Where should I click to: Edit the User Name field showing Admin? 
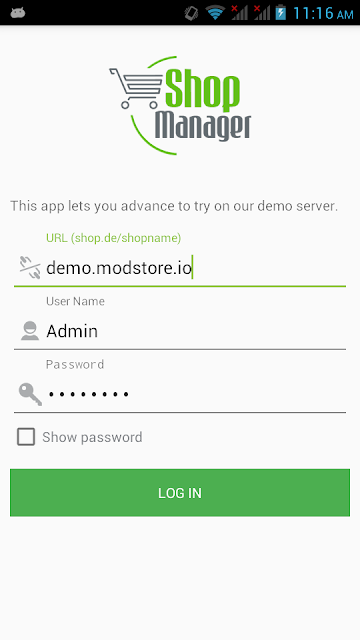[x=180, y=331]
